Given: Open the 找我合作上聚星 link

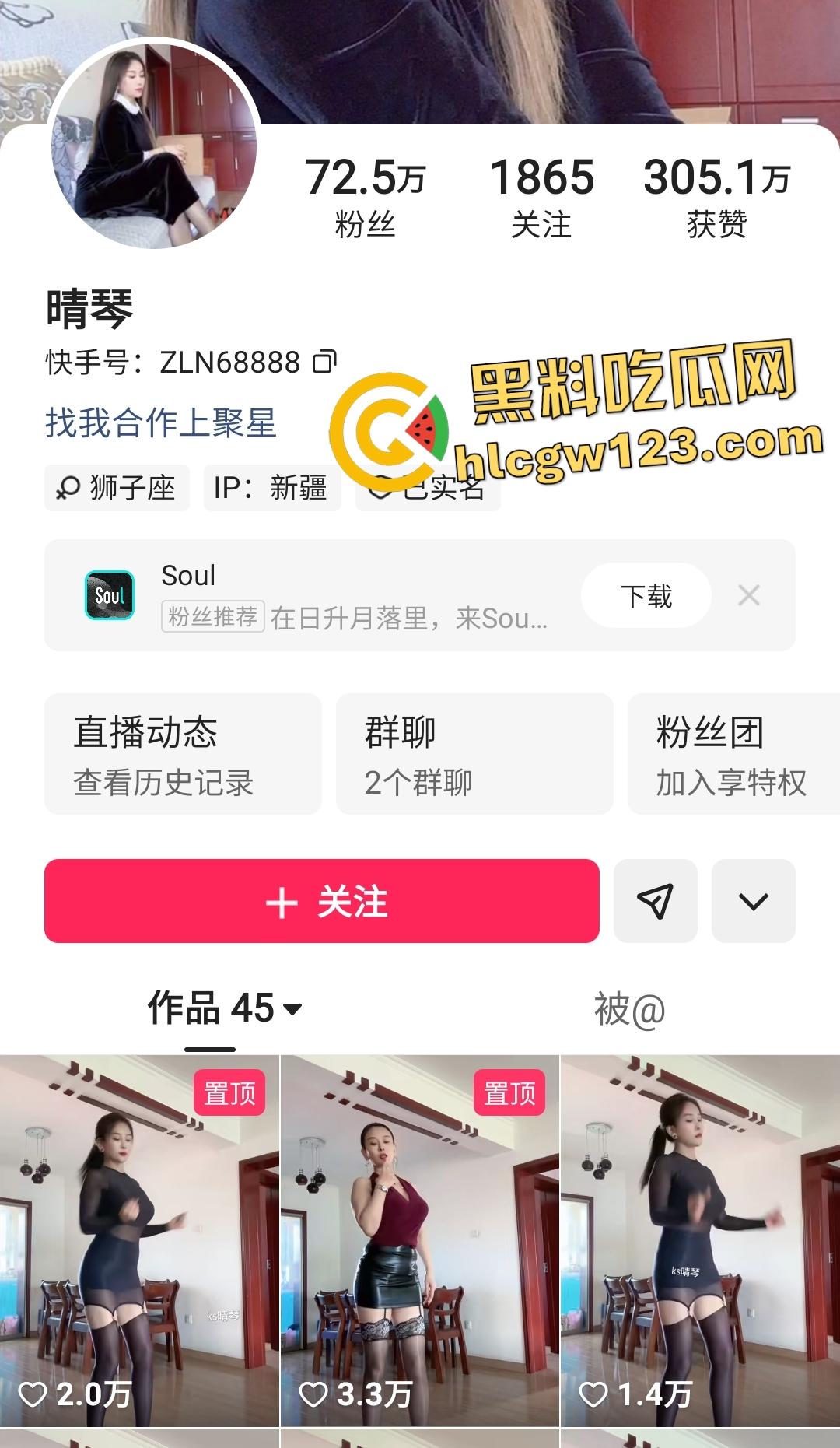Looking at the screenshot, I should [x=161, y=423].
